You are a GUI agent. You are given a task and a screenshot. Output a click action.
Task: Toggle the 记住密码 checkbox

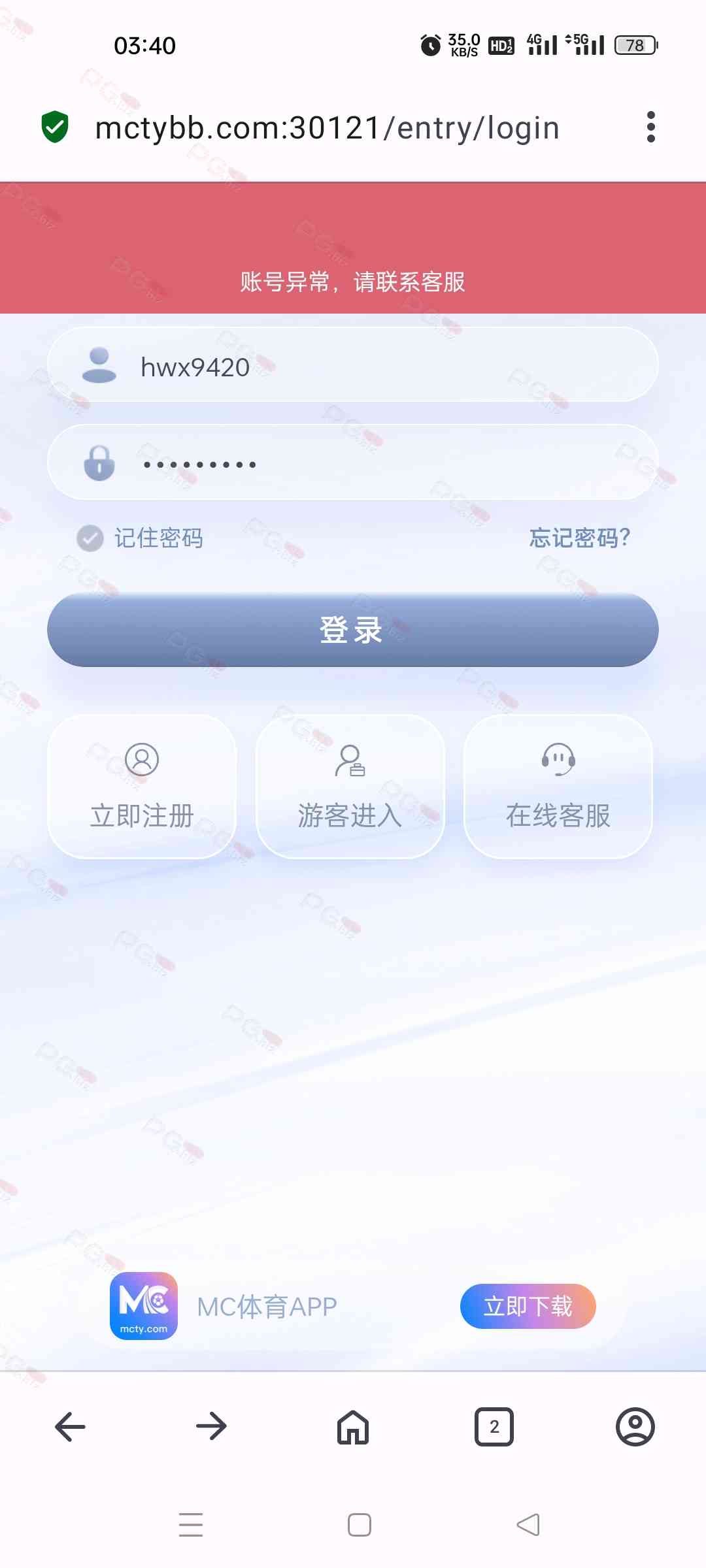[x=90, y=538]
